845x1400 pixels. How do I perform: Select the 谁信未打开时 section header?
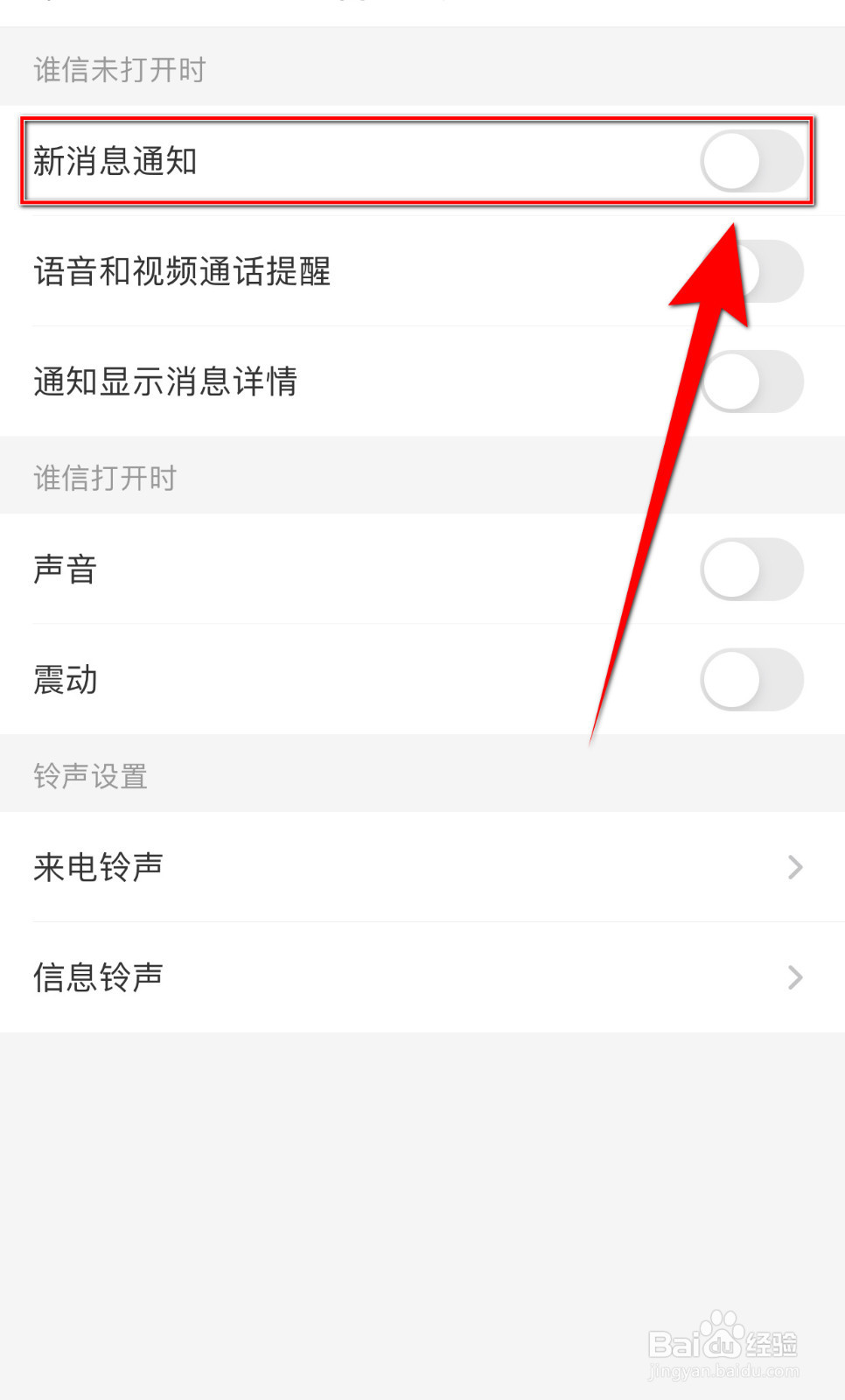119,69
